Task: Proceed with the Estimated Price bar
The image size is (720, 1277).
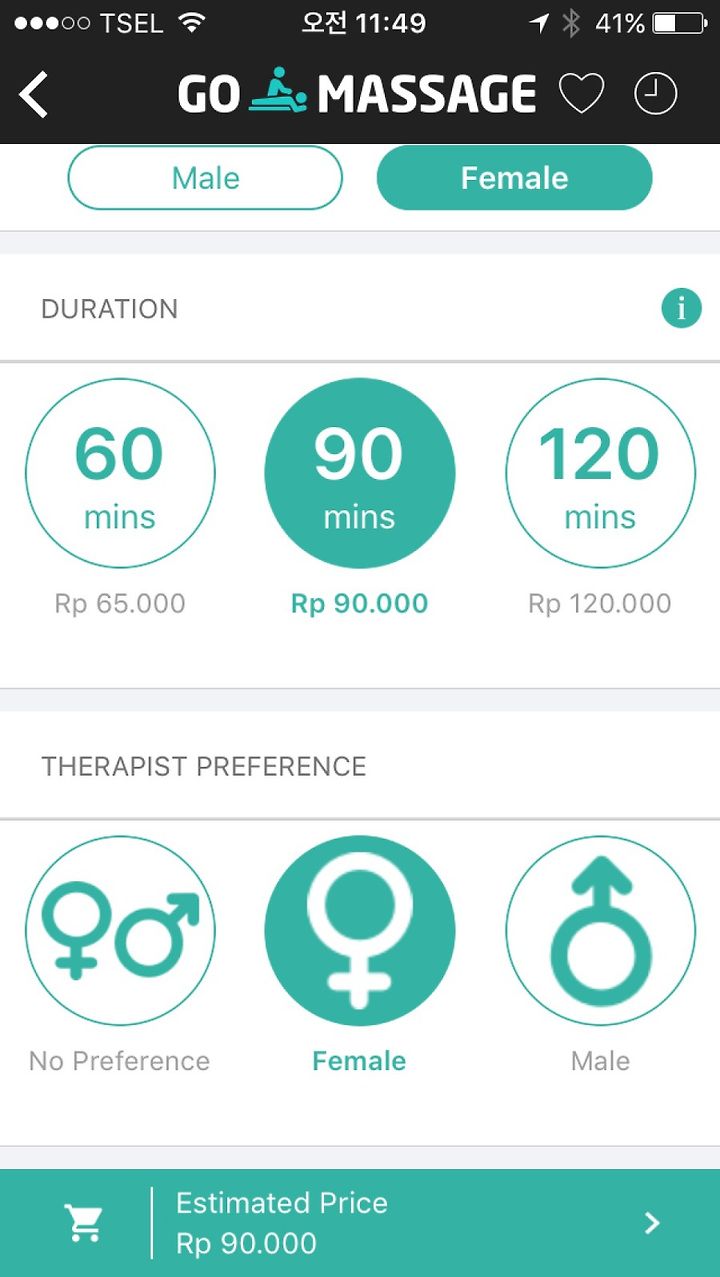Action: click(360, 1223)
